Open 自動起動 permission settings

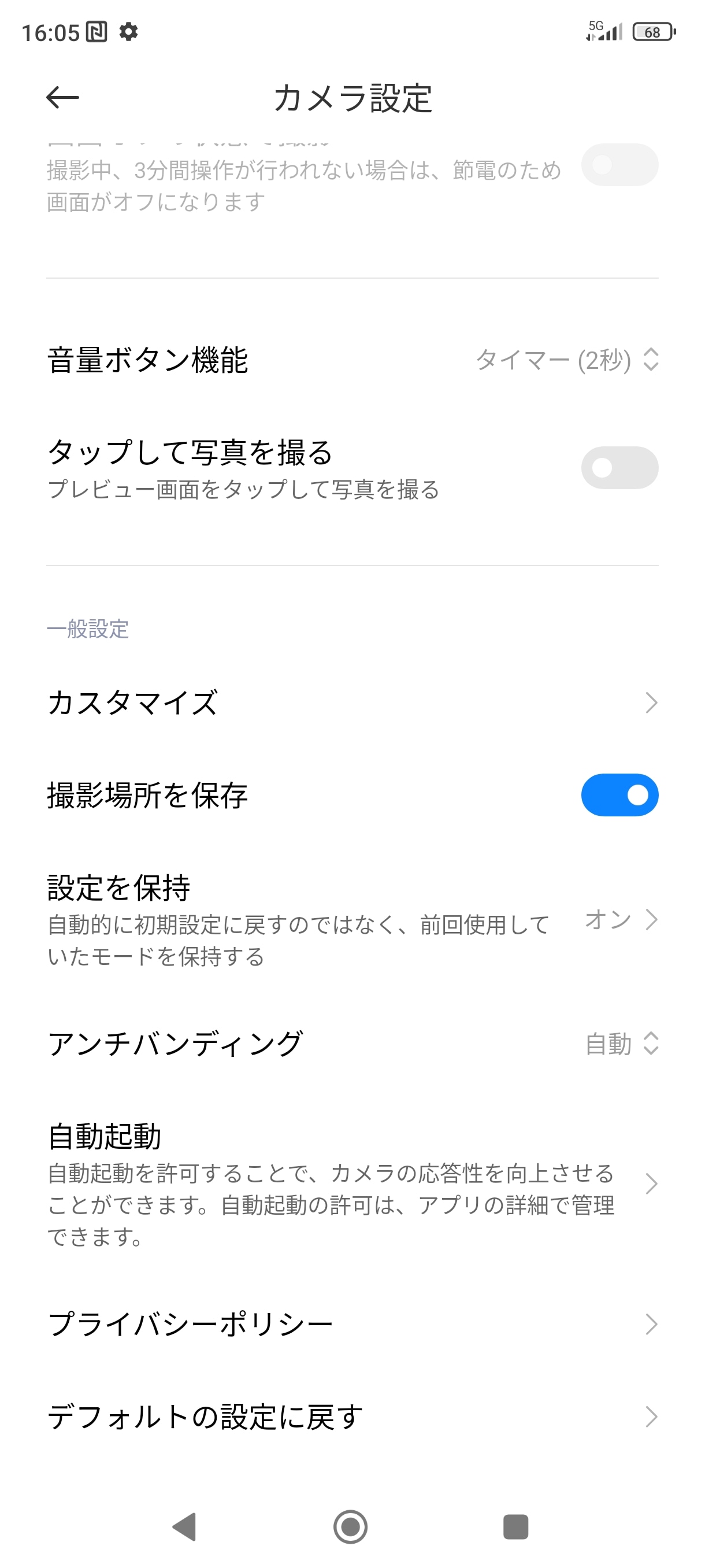point(352,1184)
